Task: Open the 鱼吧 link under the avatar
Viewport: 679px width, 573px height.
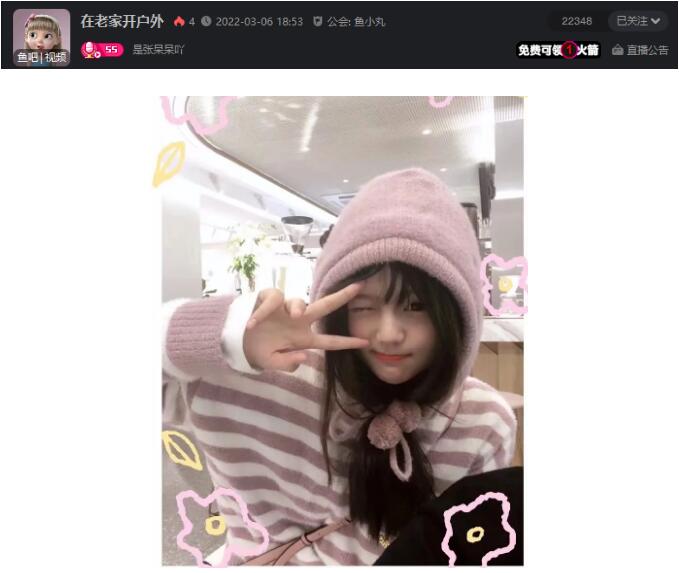Action: (x=27, y=58)
